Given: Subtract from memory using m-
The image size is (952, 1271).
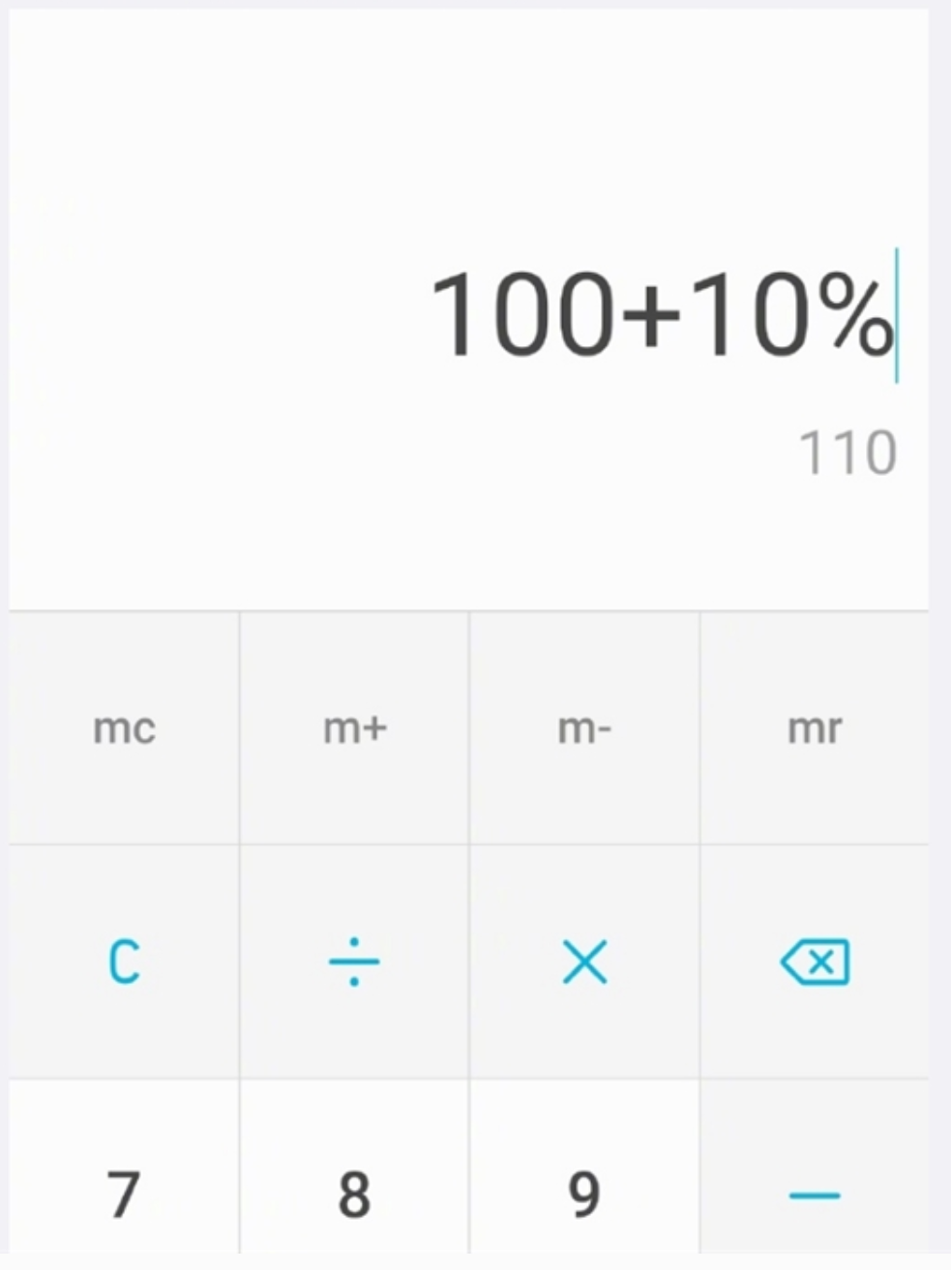Looking at the screenshot, I should click(584, 728).
